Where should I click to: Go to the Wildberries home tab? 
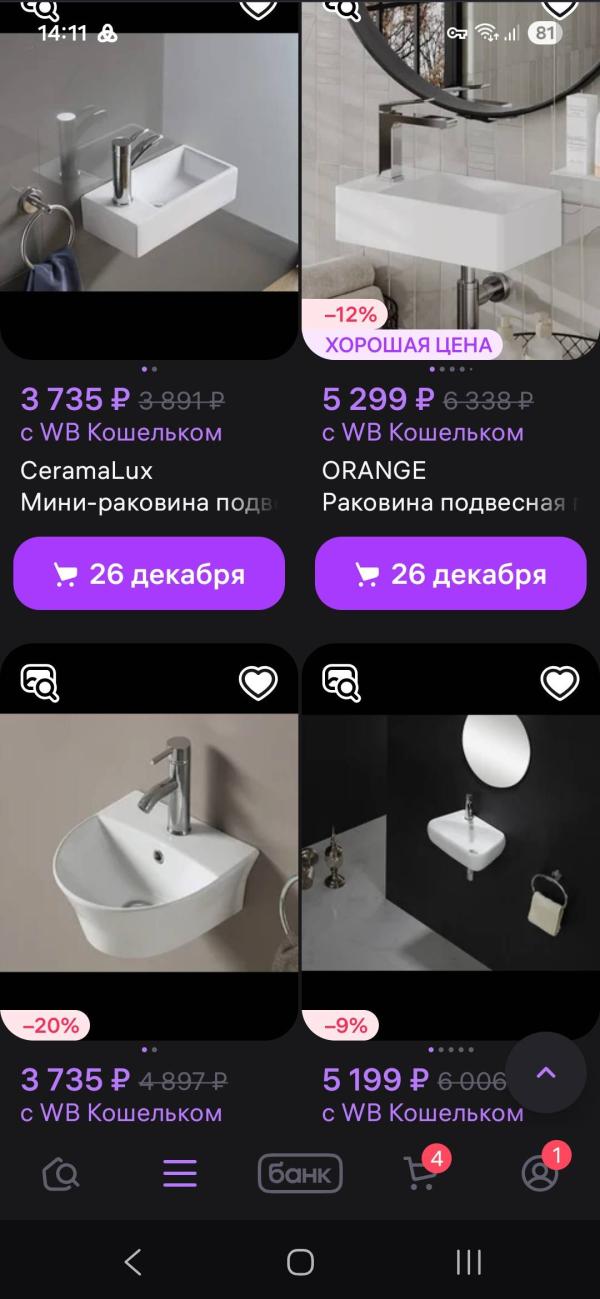(x=60, y=1175)
